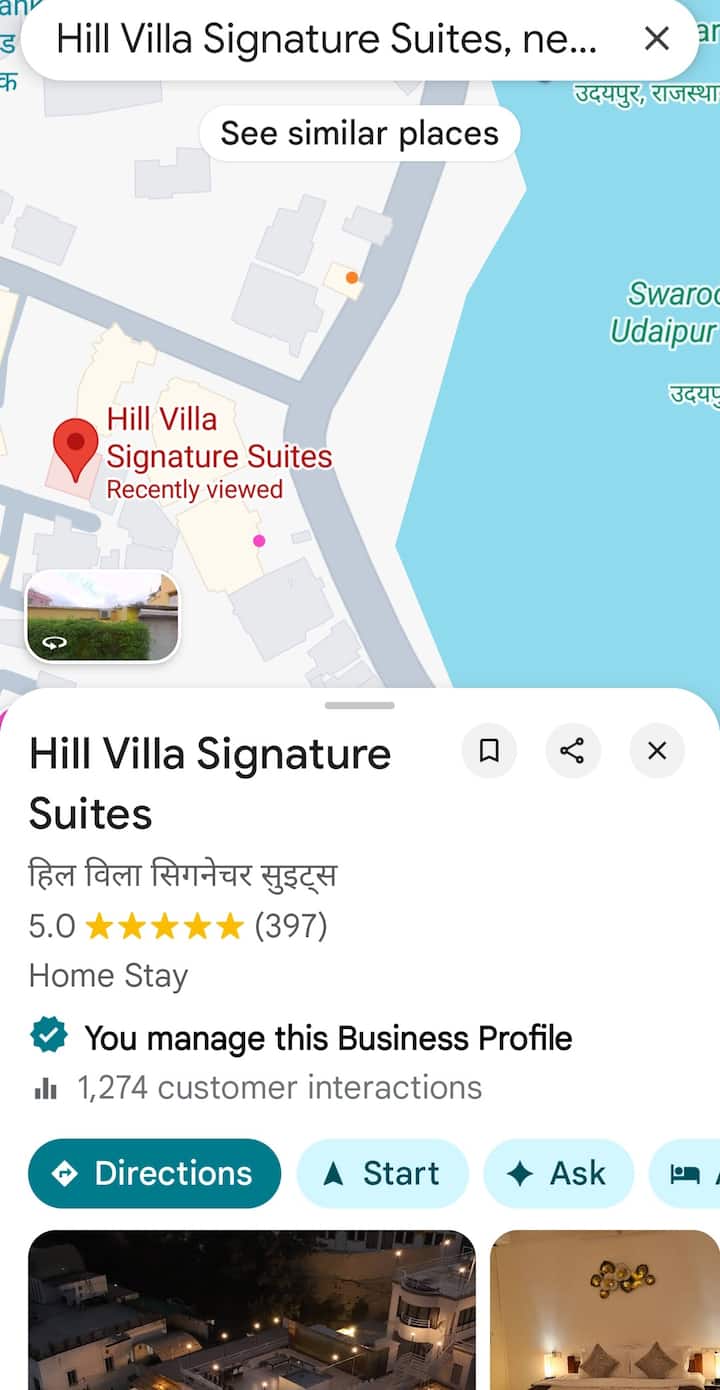Tap the red Hill Villa map pin
The width and height of the screenshot is (720, 1390).
click(75, 448)
